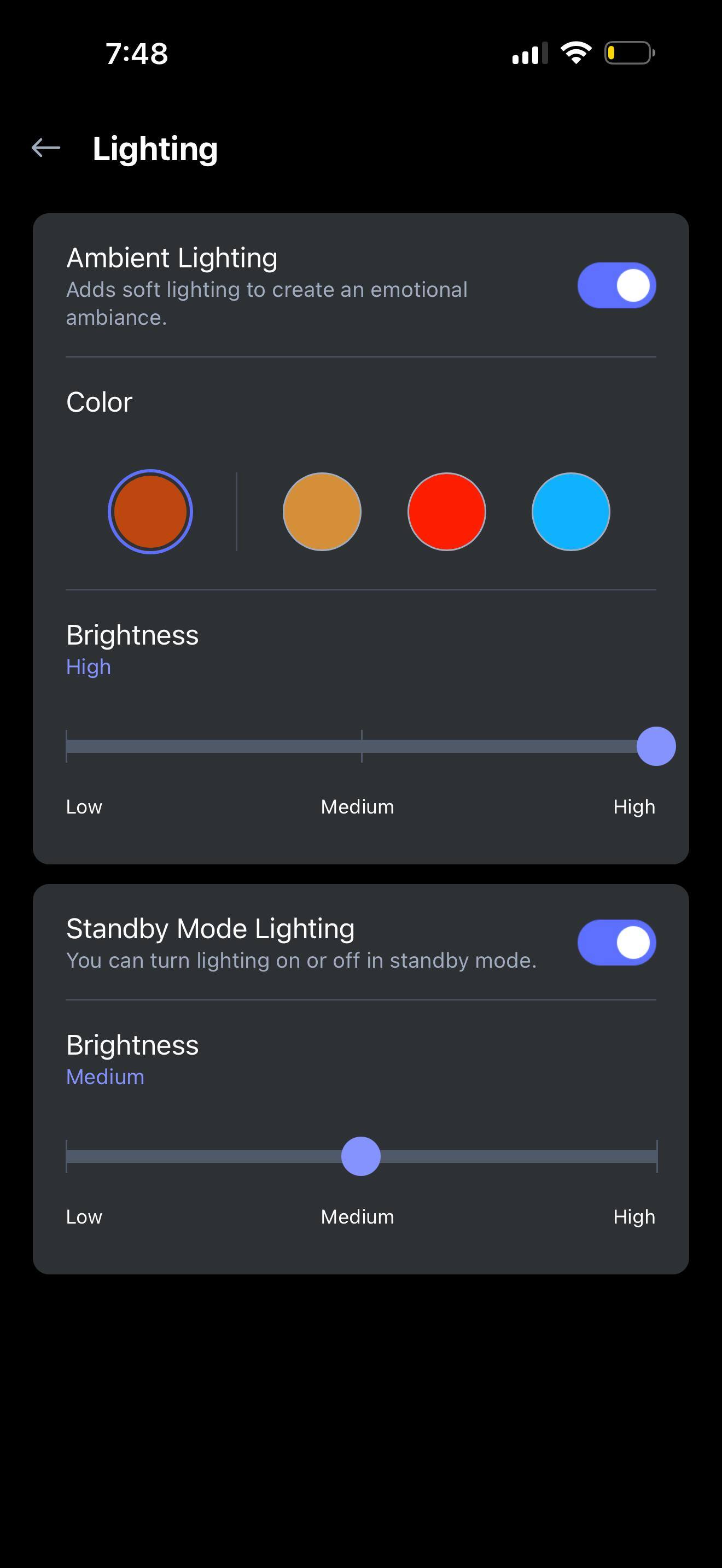
Task: Go back from the Lighting screen
Action: click(46, 148)
